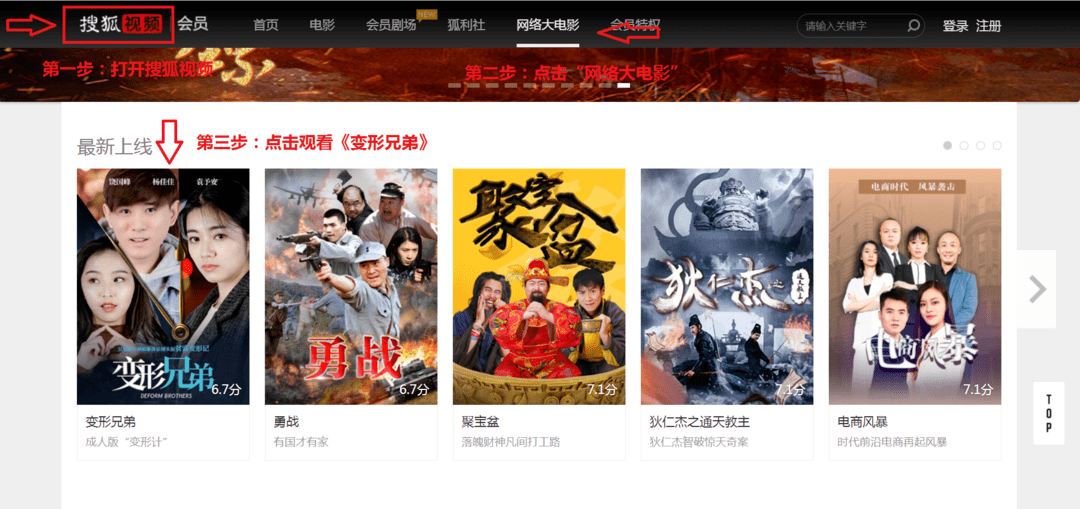
Task: Open the movie 电商风暴
Action: coord(915,286)
